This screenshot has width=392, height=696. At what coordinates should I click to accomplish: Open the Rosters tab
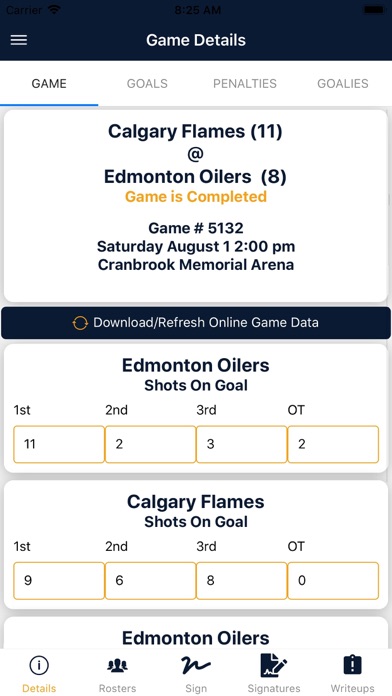(x=117, y=673)
